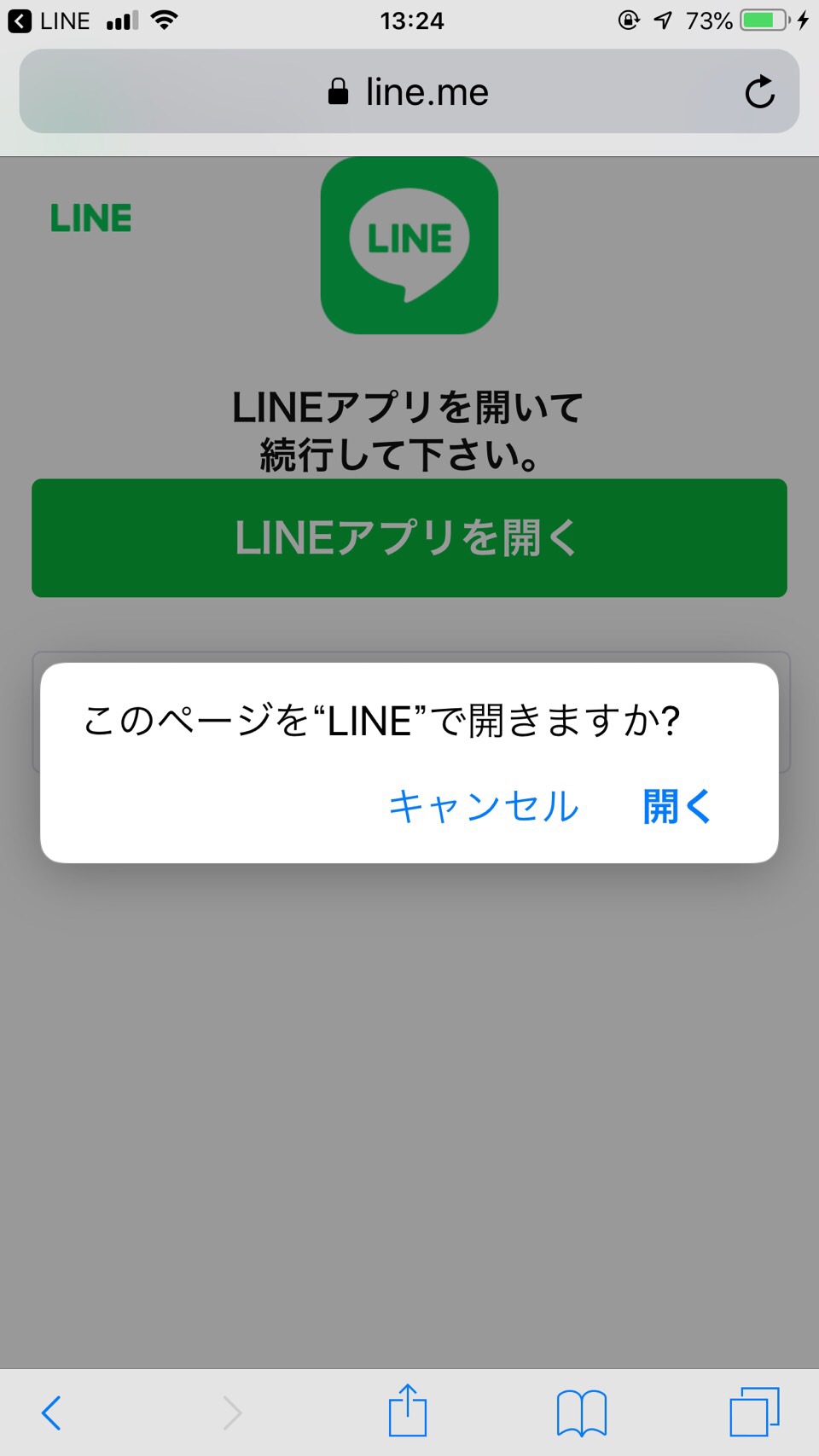Tap 開く to open the page in LINE
The height and width of the screenshot is (1456, 819).
677,806
